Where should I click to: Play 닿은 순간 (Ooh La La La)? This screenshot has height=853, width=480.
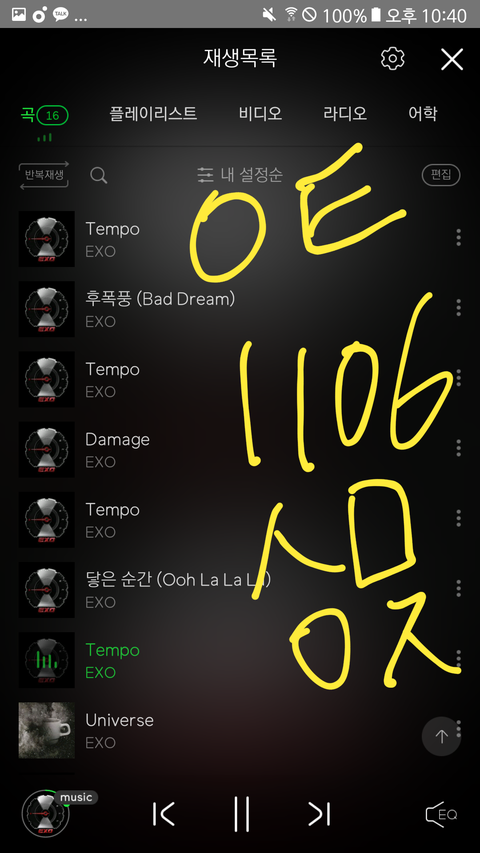(234, 590)
